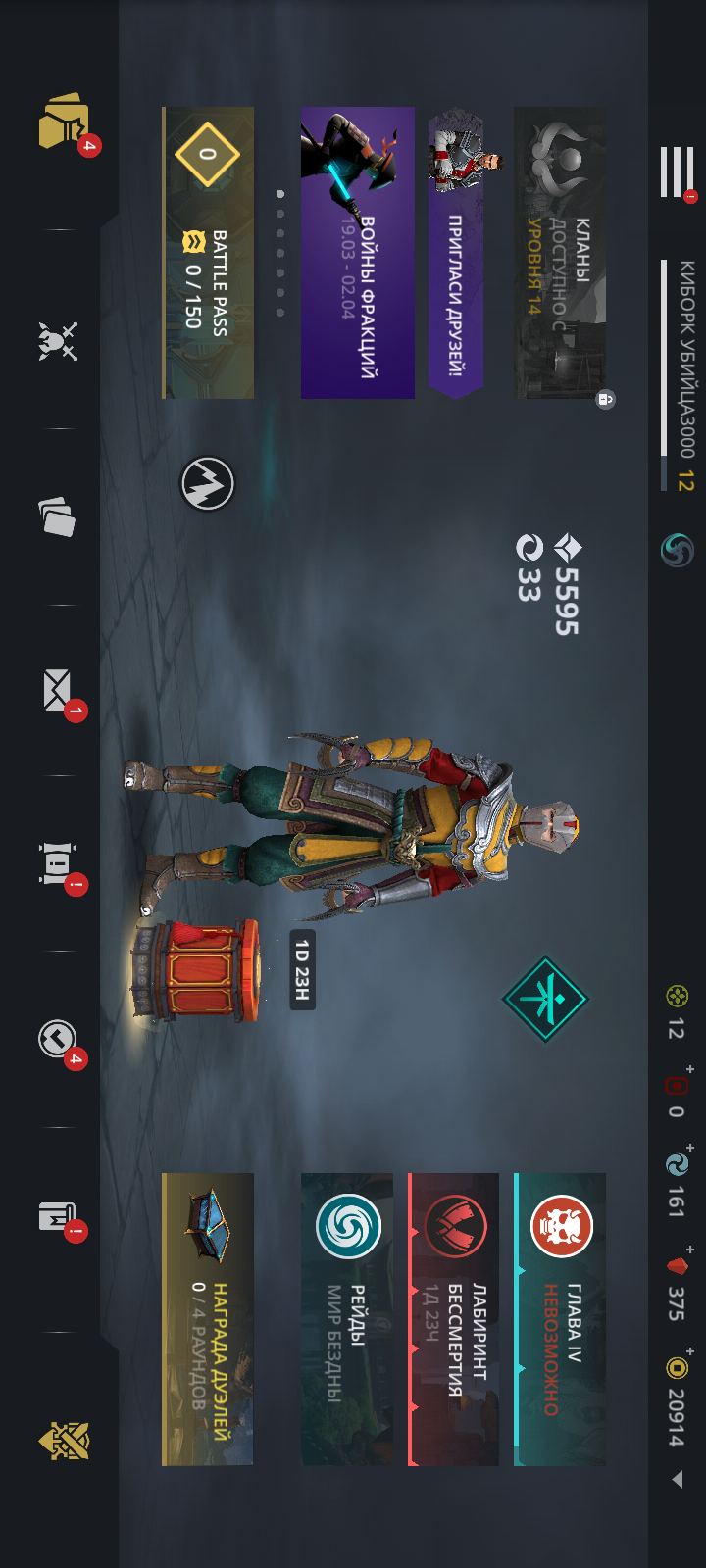Add more gold coins
Screen dimensions: 706x1568
point(689,1352)
